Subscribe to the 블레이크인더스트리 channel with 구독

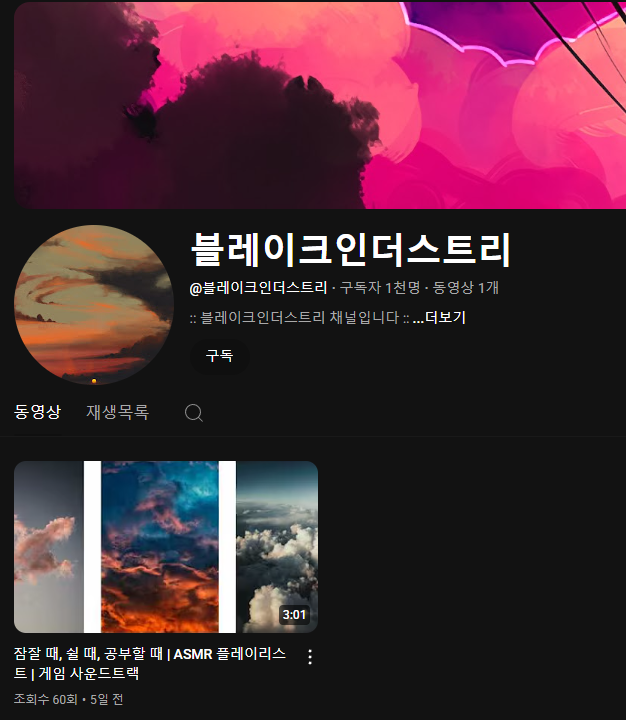coord(219,356)
